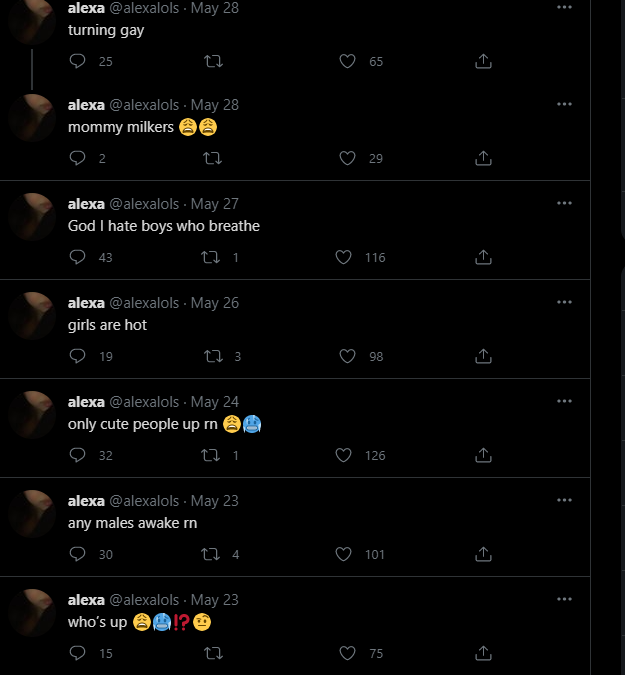Share the 'mommy milkers' tweet
625x675 pixels.
tap(483, 158)
